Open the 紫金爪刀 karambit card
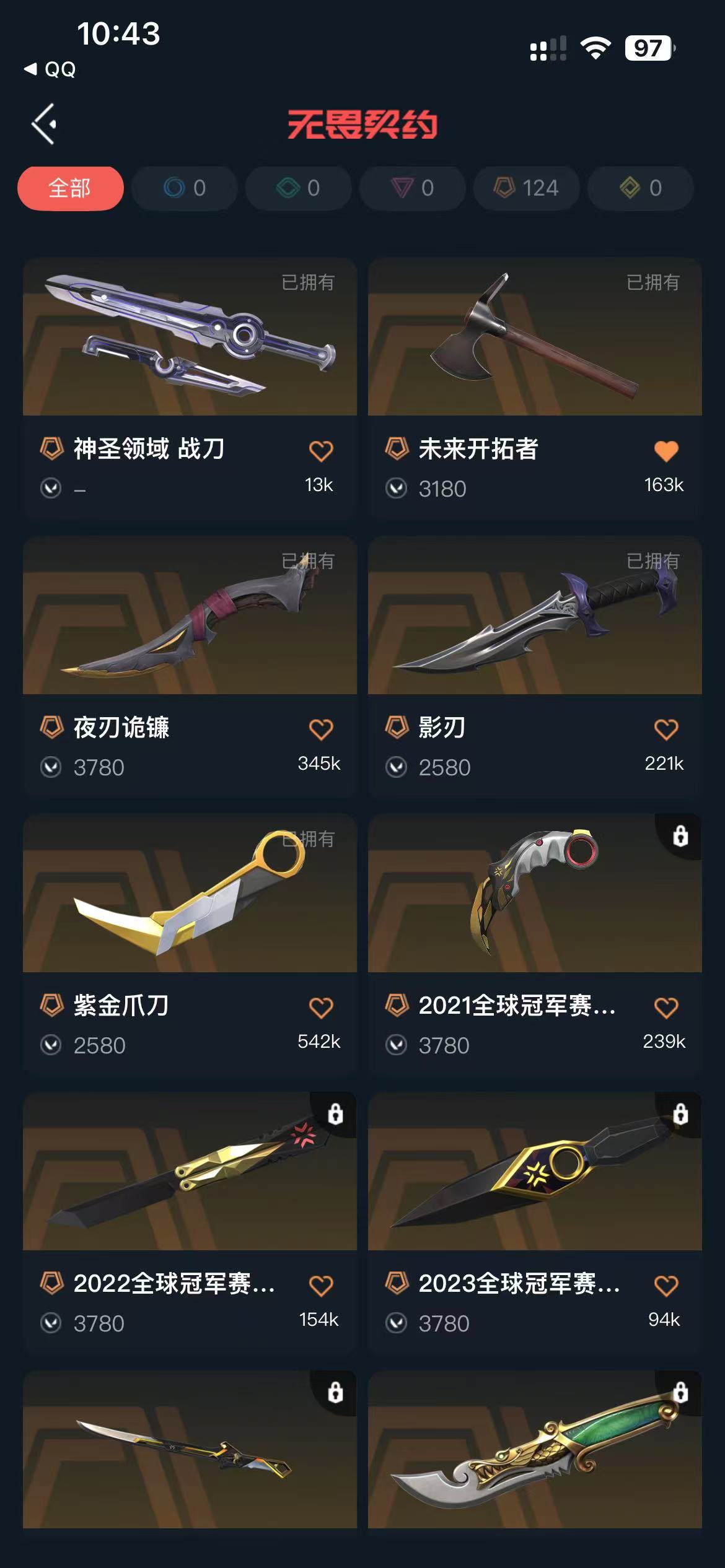Viewport: 725px width, 1568px height. tap(190, 945)
